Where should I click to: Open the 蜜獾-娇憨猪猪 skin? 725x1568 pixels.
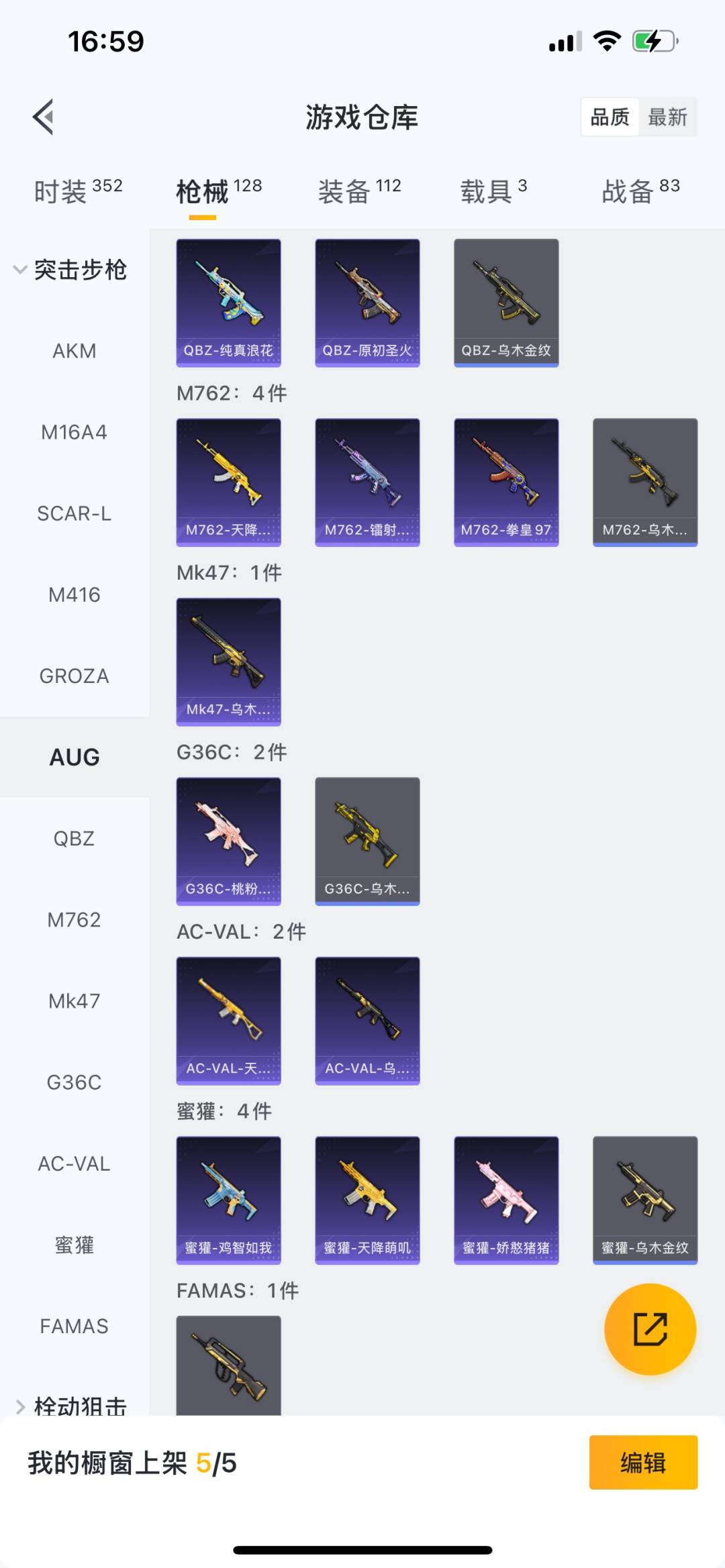[x=506, y=1200]
